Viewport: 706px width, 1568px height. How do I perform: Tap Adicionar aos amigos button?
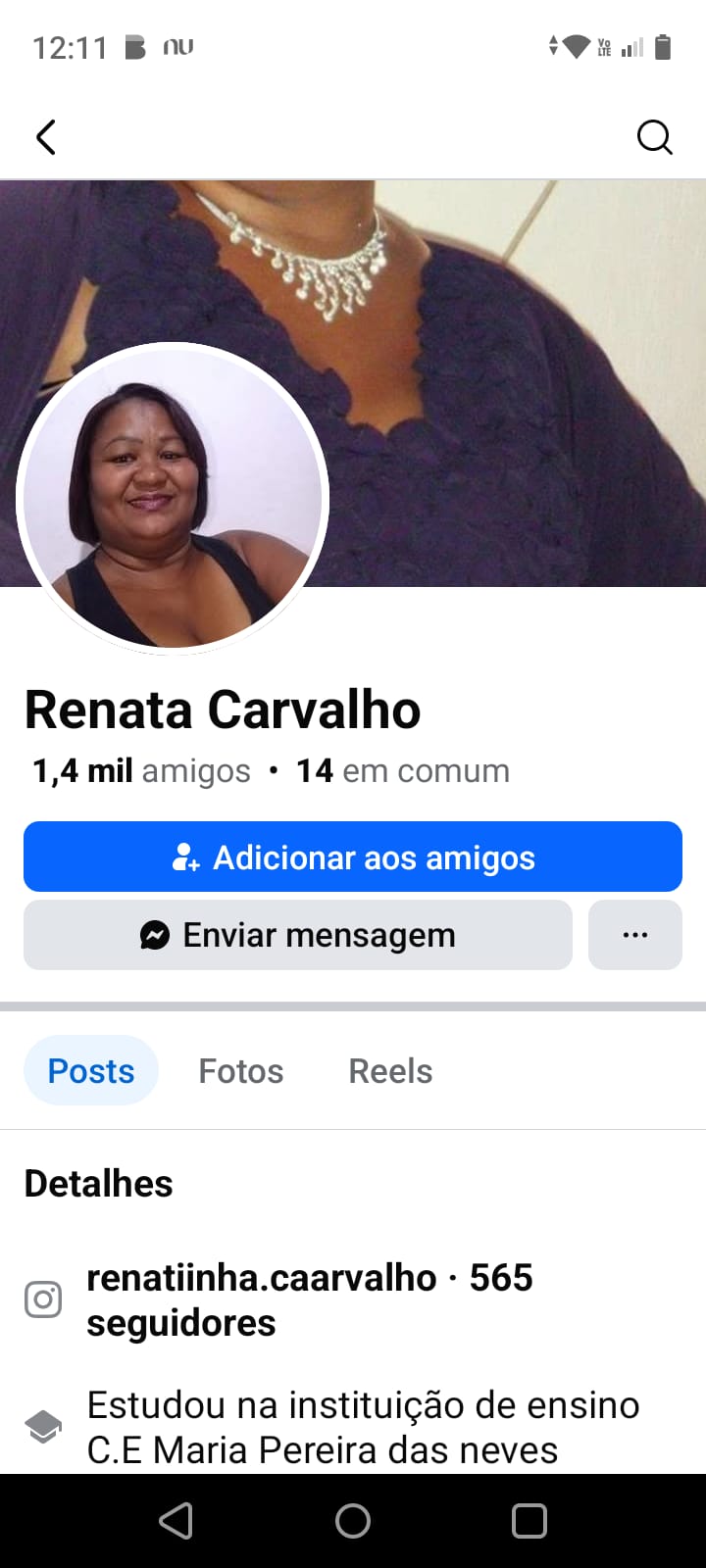pos(353,857)
